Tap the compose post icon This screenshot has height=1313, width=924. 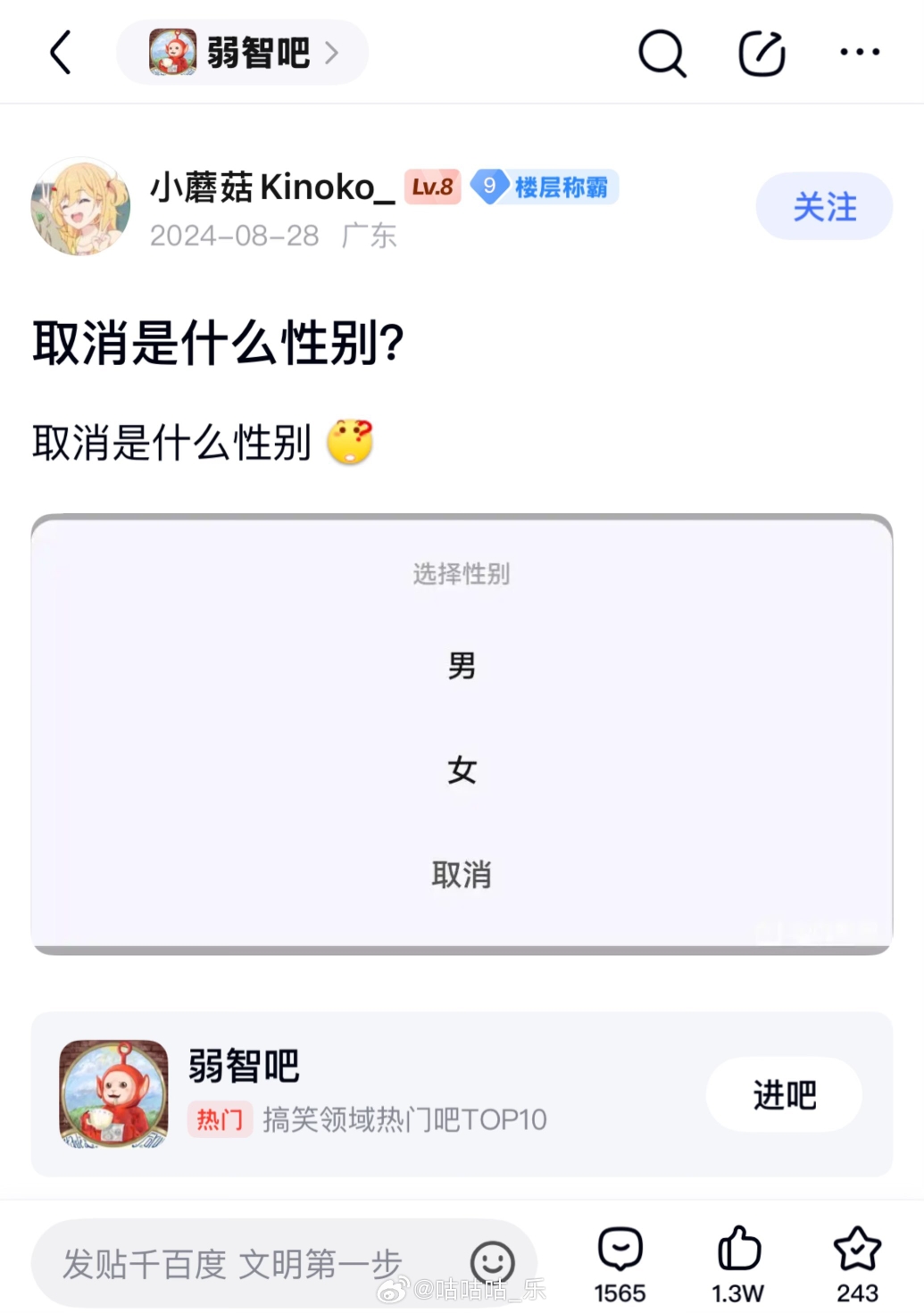tap(762, 54)
